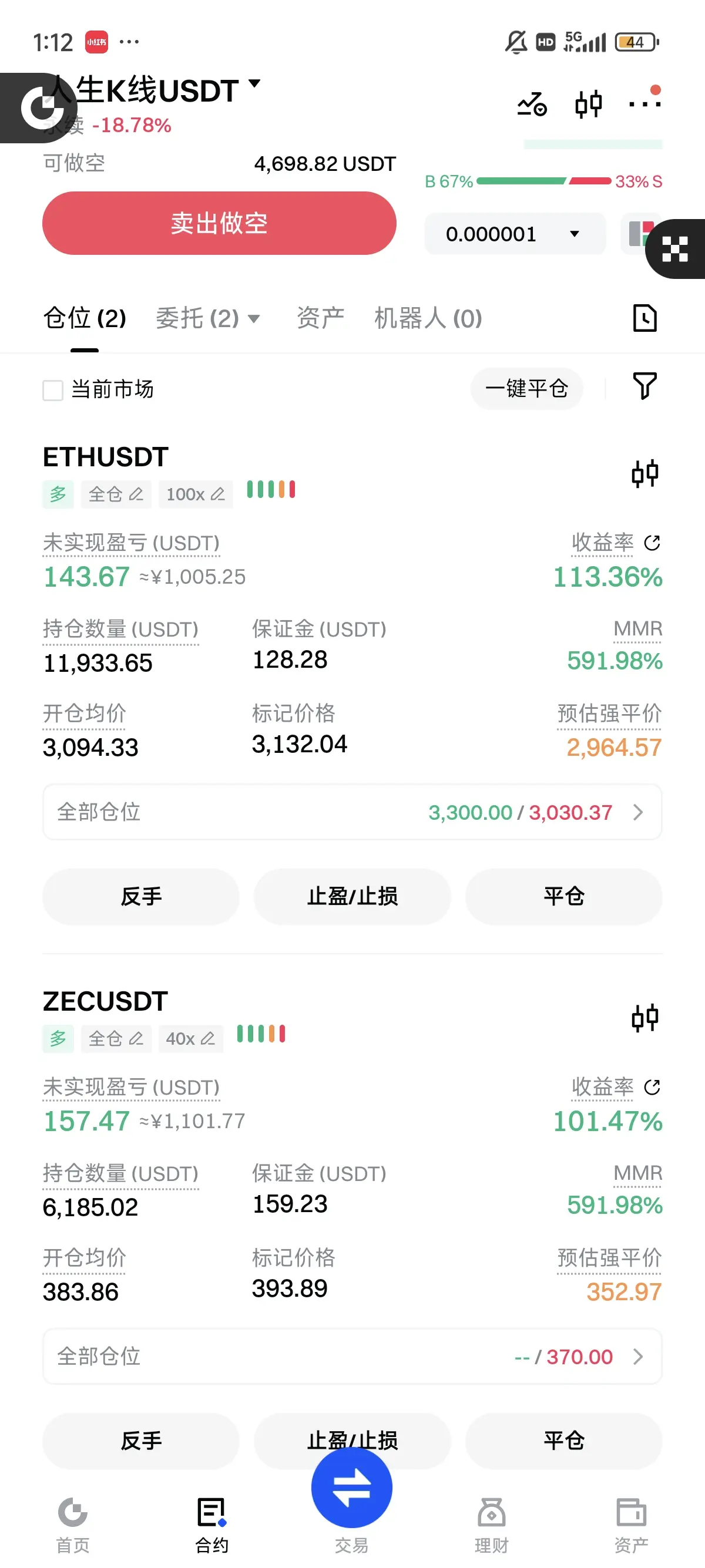The width and height of the screenshot is (705, 1568).
Task: Check the 当前市场 checkbox
Action: (x=53, y=390)
